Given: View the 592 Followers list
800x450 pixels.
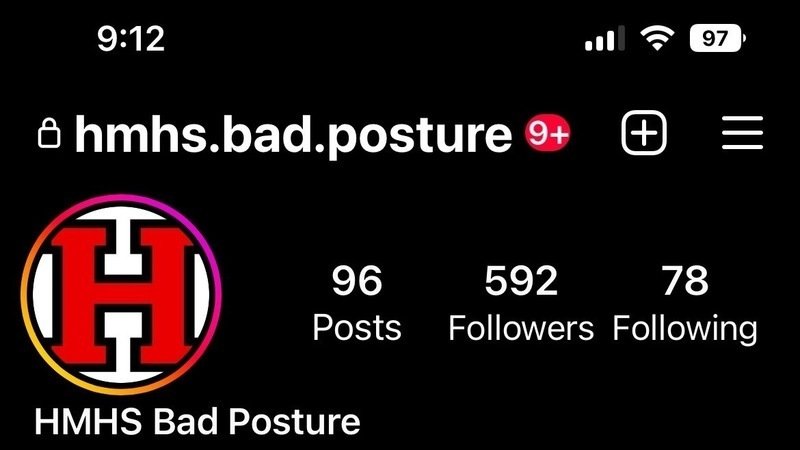Looking at the screenshot, I should [x=520, y=303].
